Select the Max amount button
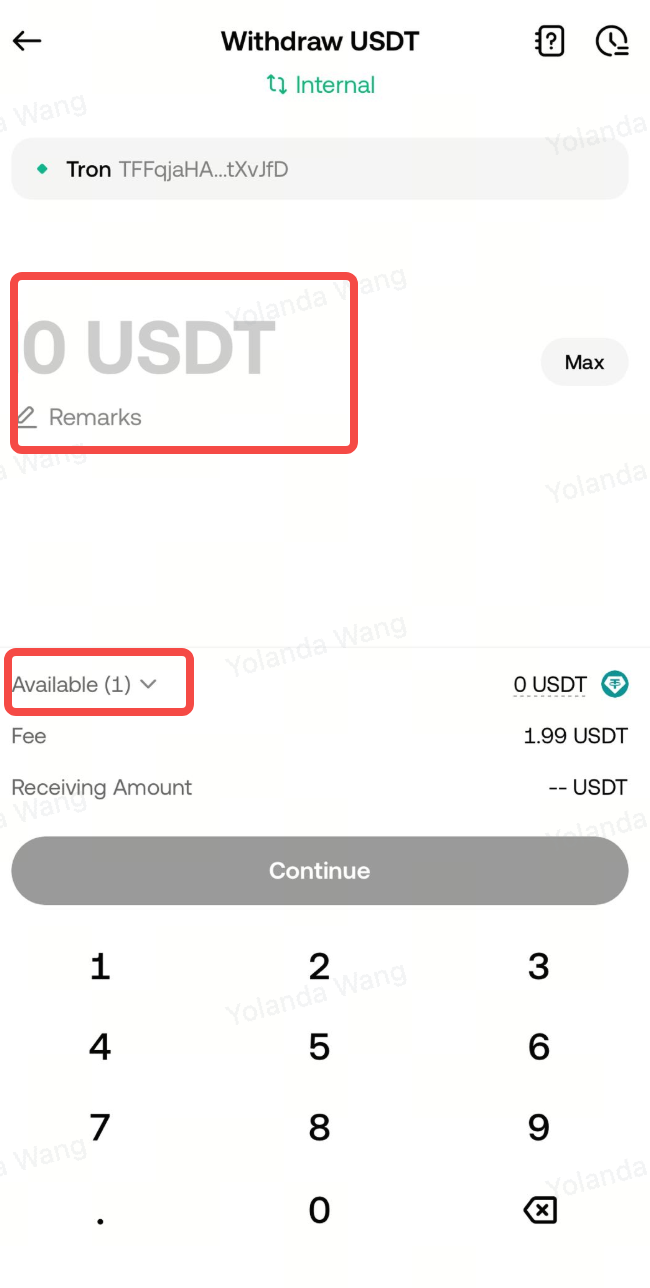 (x=585, y=362)
